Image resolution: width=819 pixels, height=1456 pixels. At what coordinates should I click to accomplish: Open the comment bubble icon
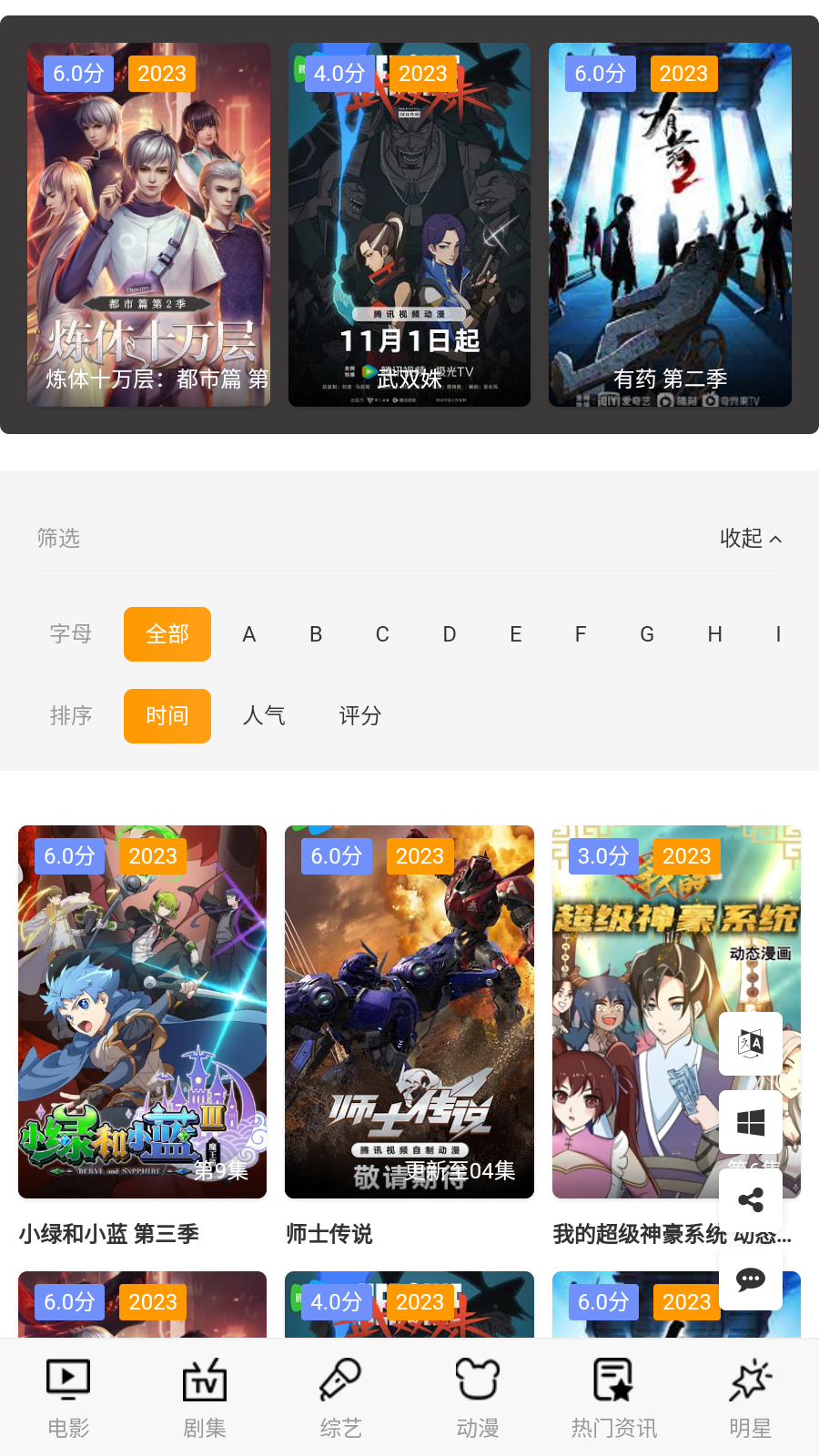[751, 1279]
